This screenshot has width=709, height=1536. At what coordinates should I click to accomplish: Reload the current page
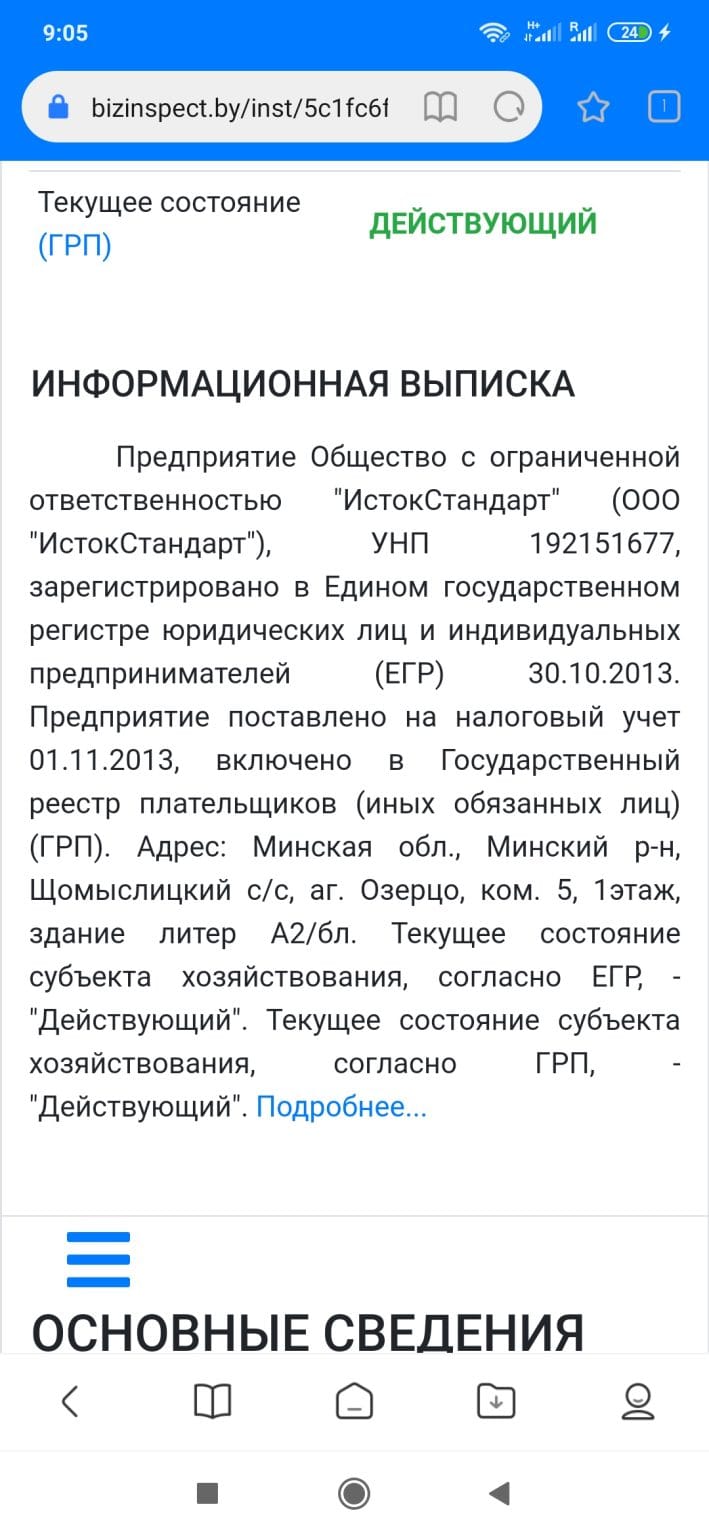pyautogui.click(x=509, y=107)
